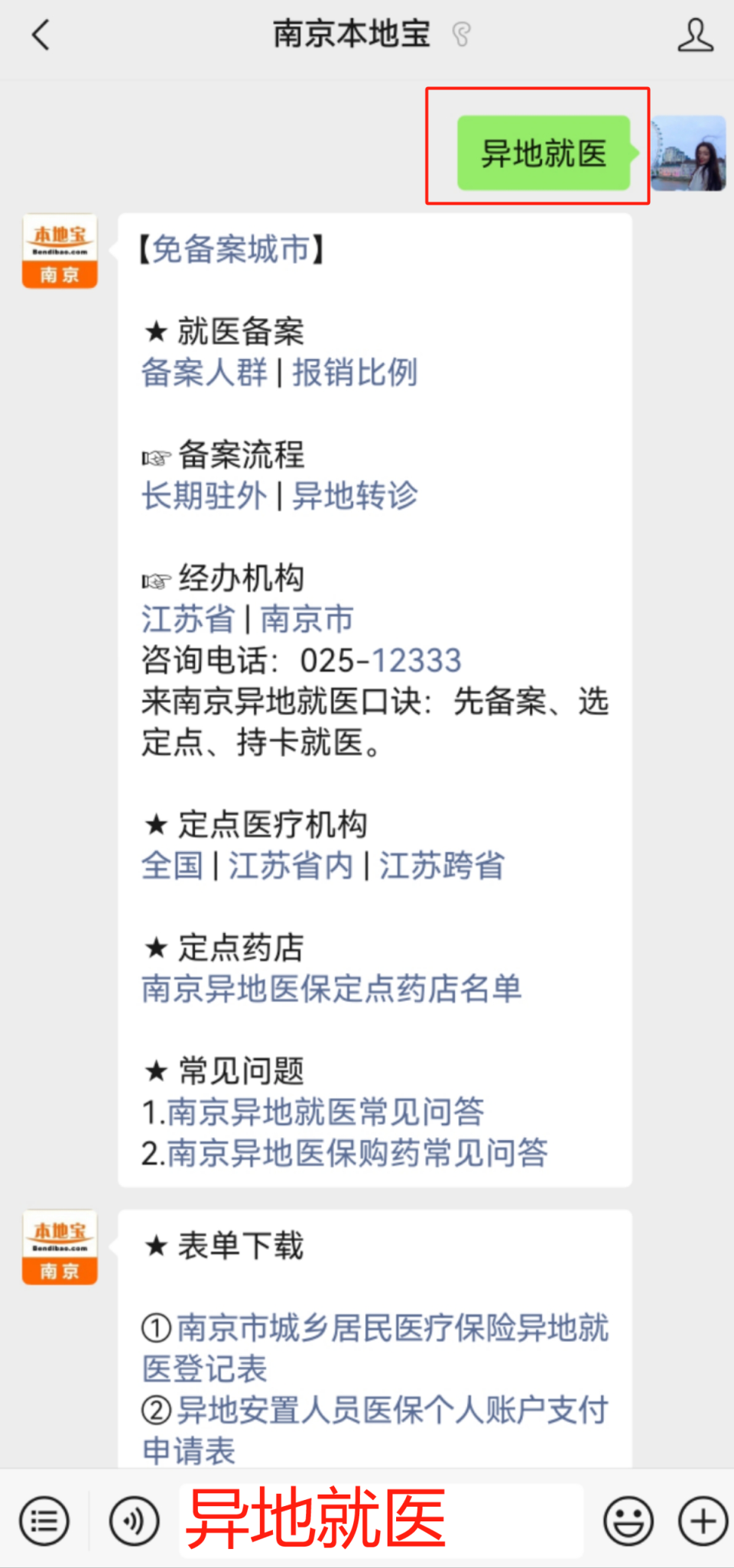The width and height of the screenshot is (734, 1568).
Task: Tap the plus icon for more attachments
Action: pyautogui.click(x=700, y=1521)
